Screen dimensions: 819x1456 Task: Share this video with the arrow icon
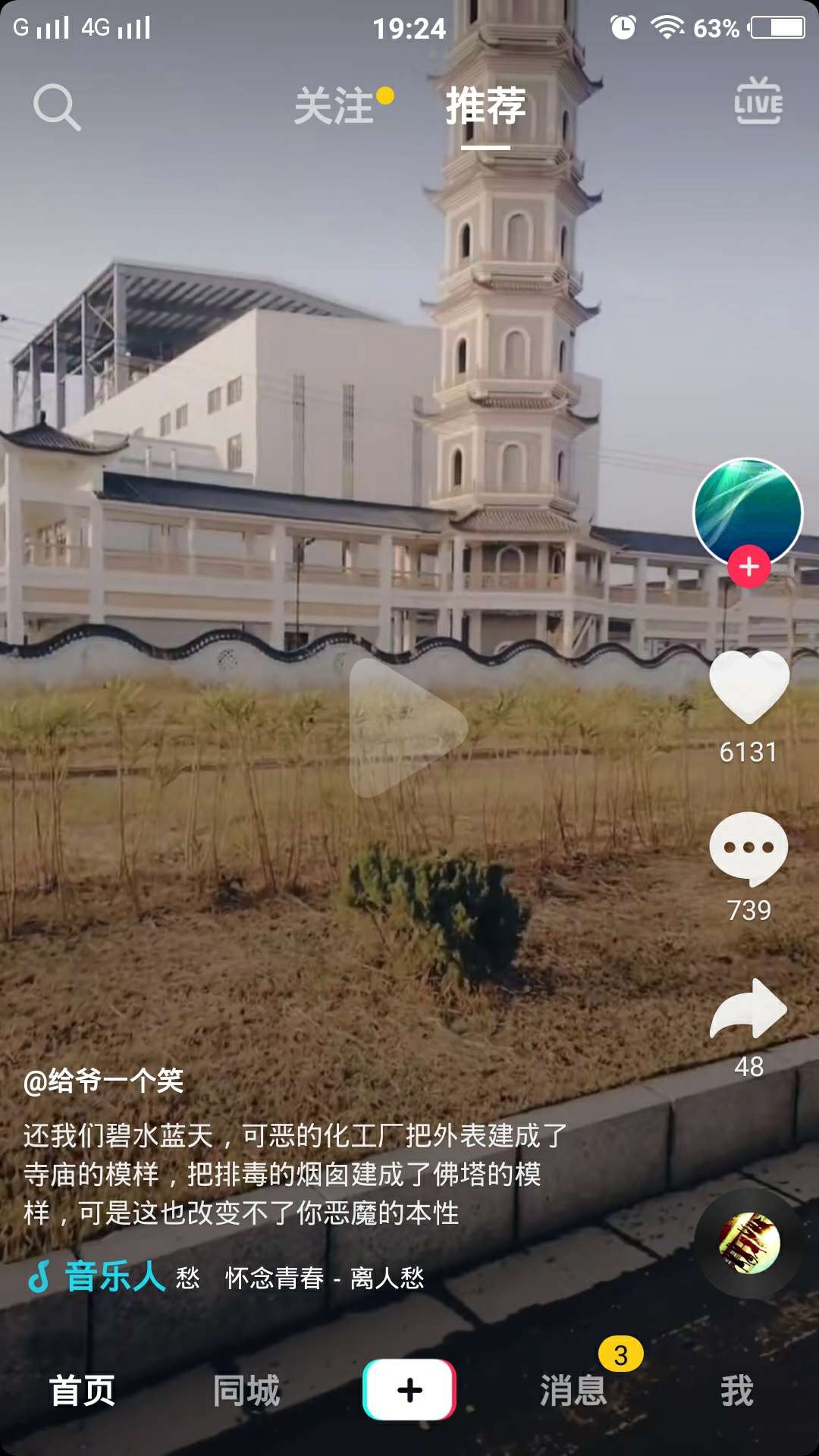click(x=749, y=1009)
